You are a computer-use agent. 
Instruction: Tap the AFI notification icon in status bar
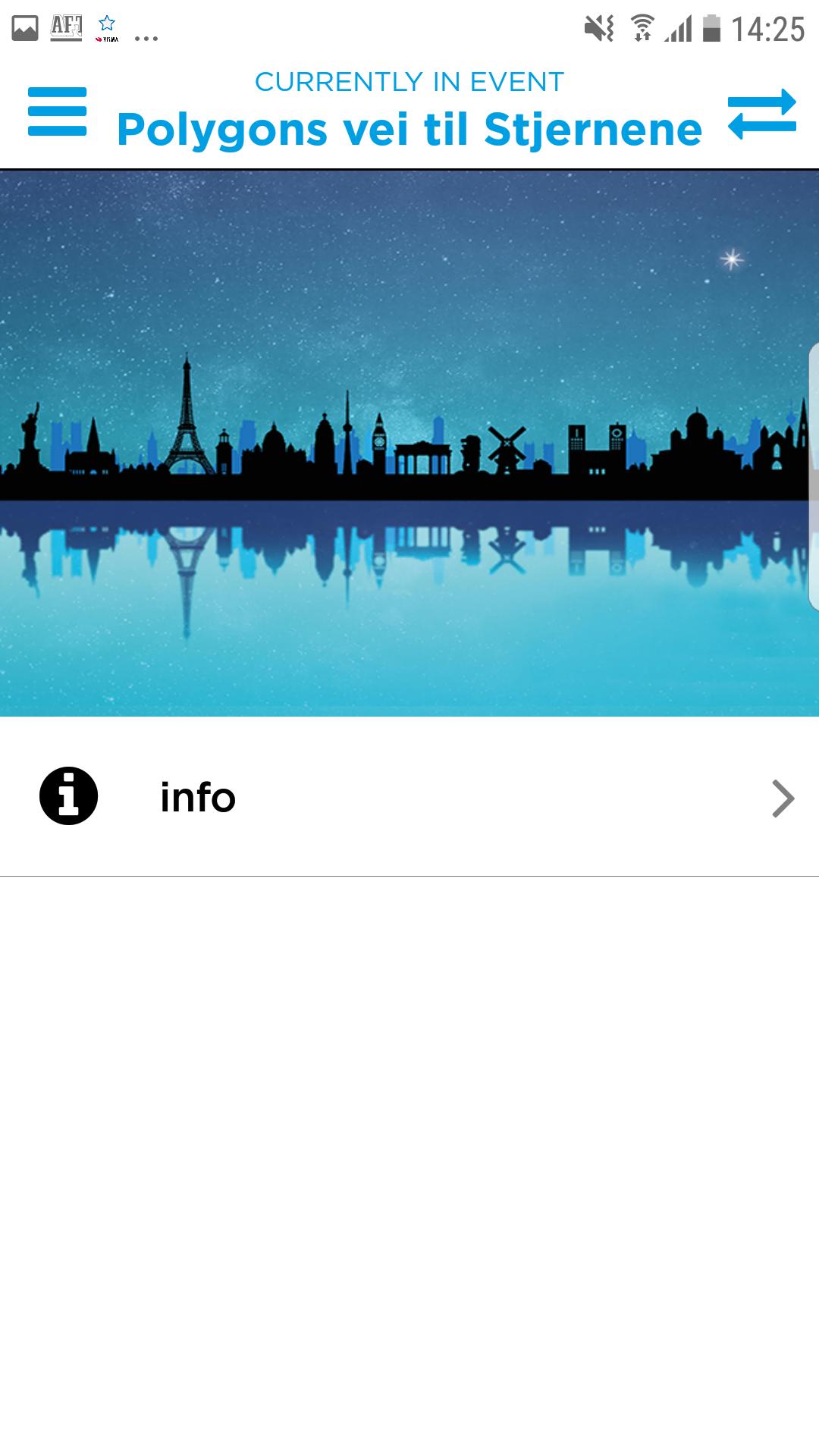click(66, 25)
